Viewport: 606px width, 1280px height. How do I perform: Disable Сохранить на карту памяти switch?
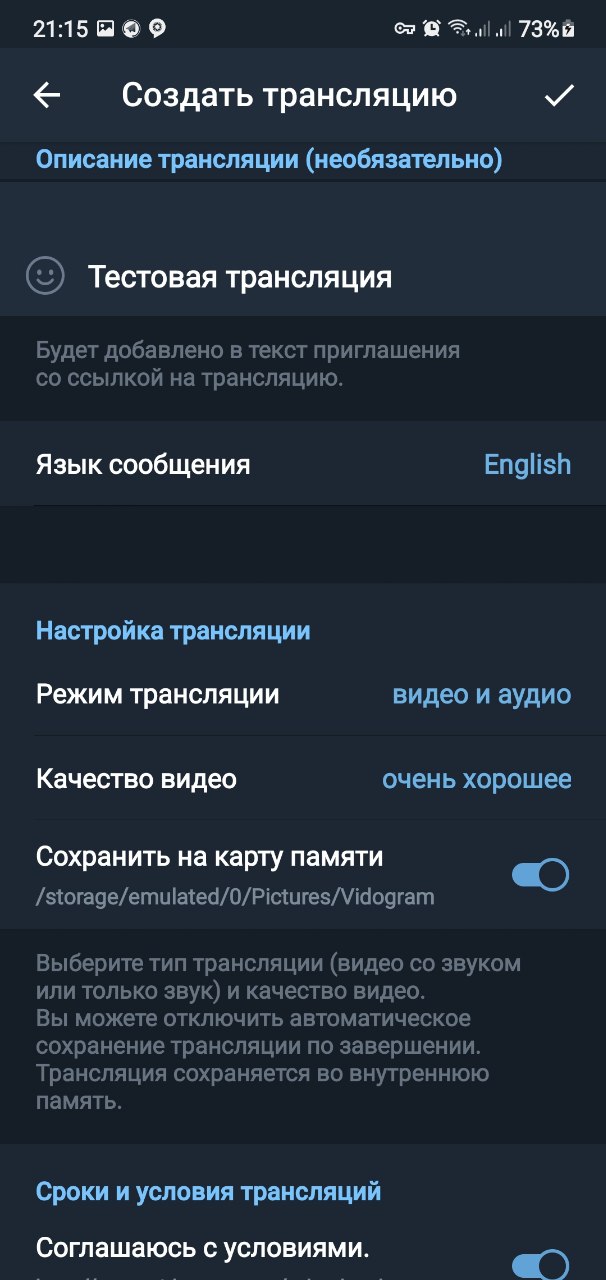(x=540, y=875)
